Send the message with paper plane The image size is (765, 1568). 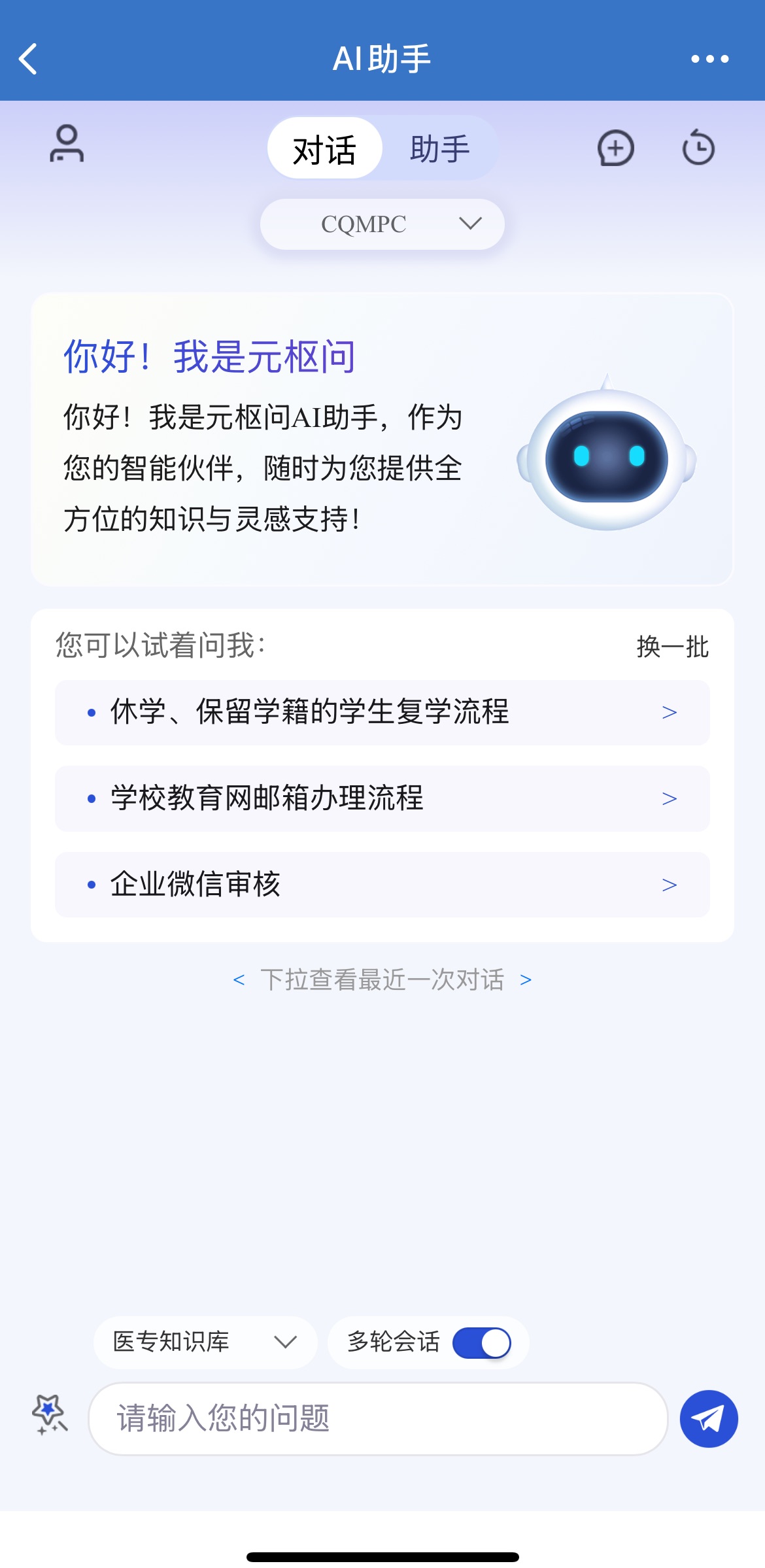click(709, 1418)
